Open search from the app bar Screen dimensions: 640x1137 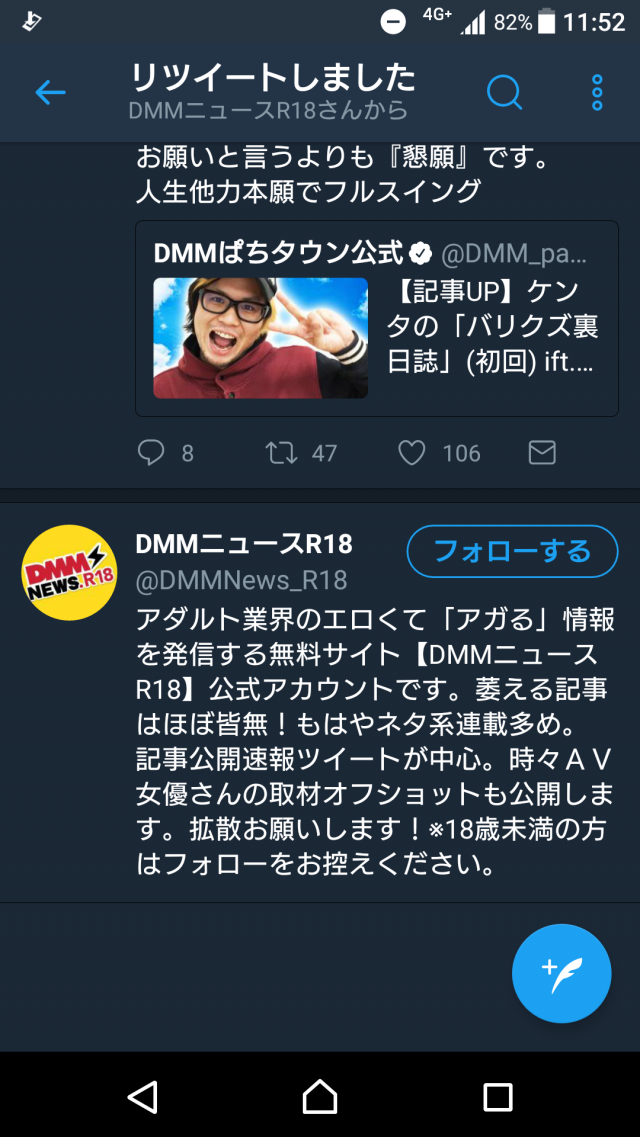pos(504,93)
